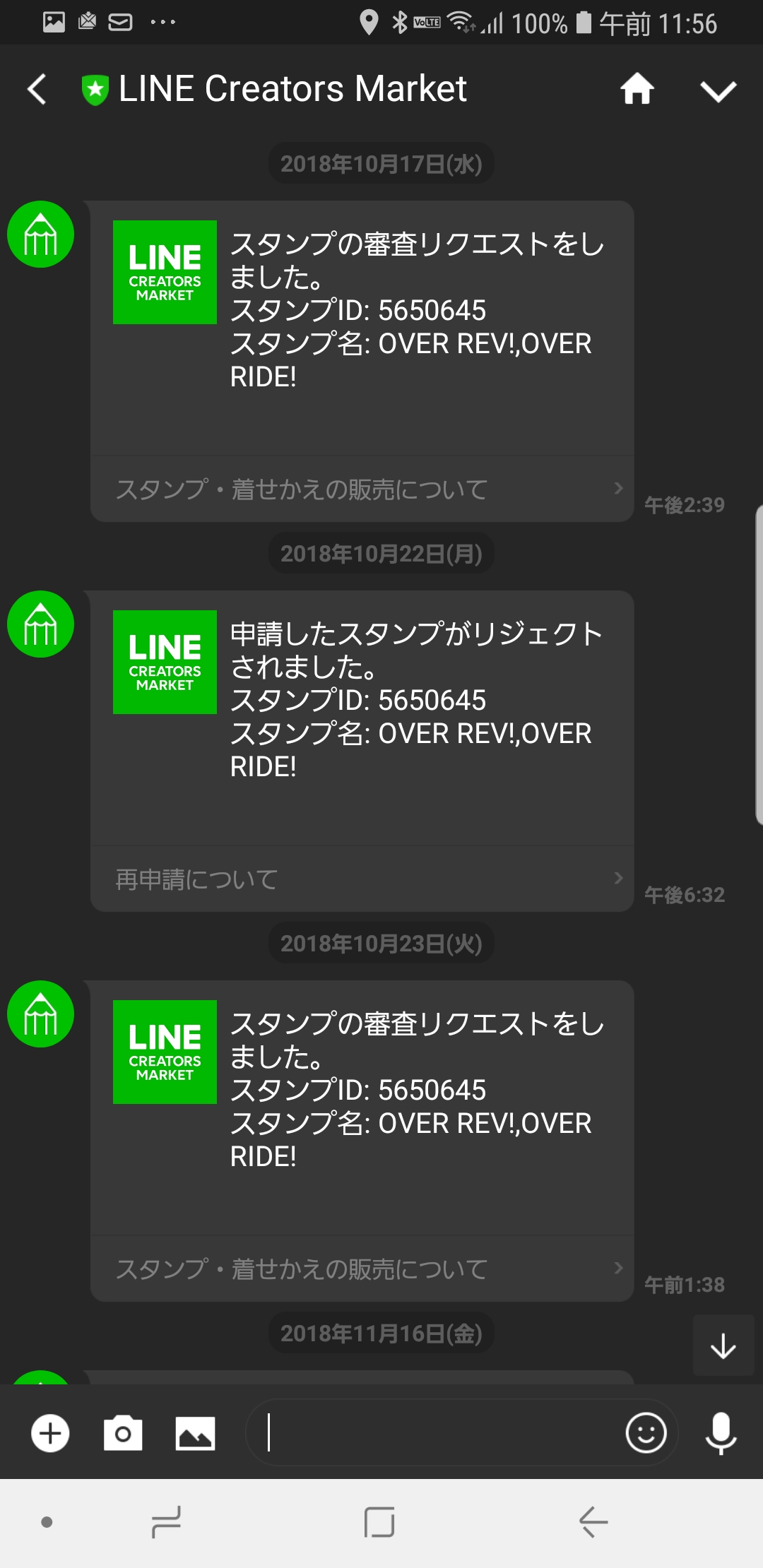Open sender avatar on October 17 message
The image size is (763, 1568).
coord(40,234)
